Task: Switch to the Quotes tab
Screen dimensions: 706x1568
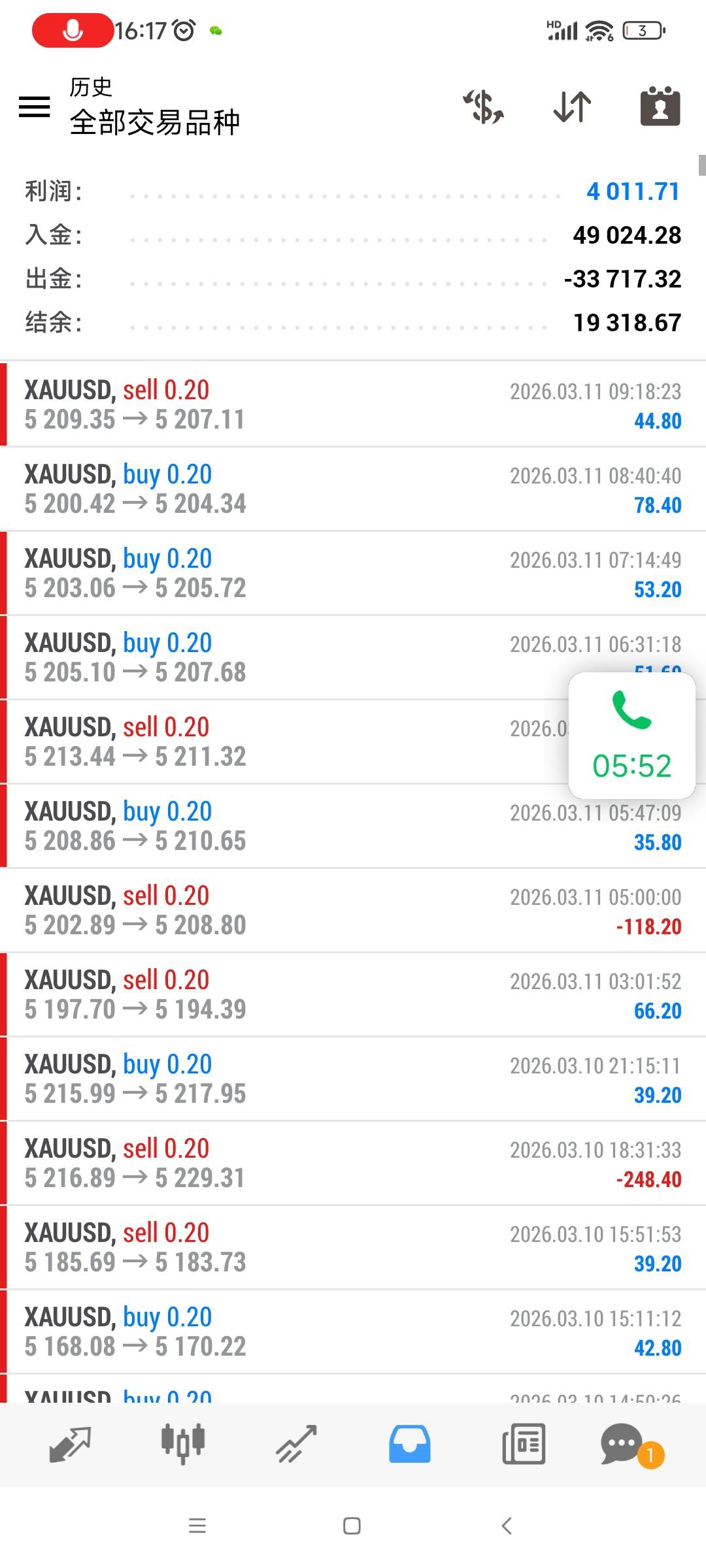Action: [x=70, y=1445]
